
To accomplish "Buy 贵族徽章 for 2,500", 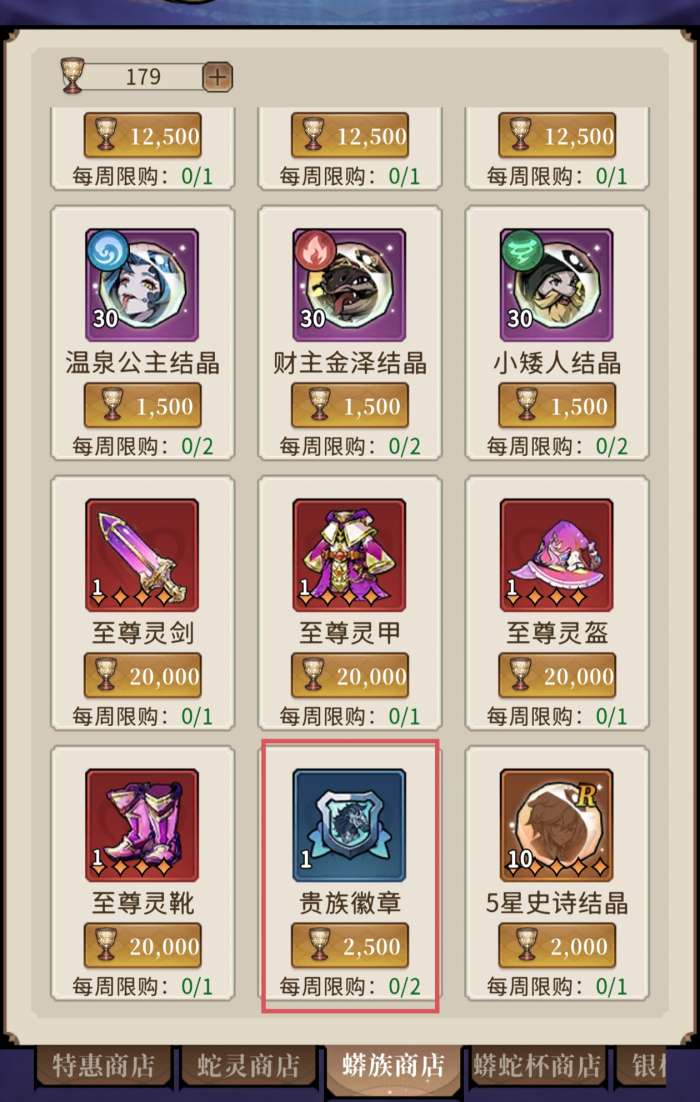I will 350,945.
